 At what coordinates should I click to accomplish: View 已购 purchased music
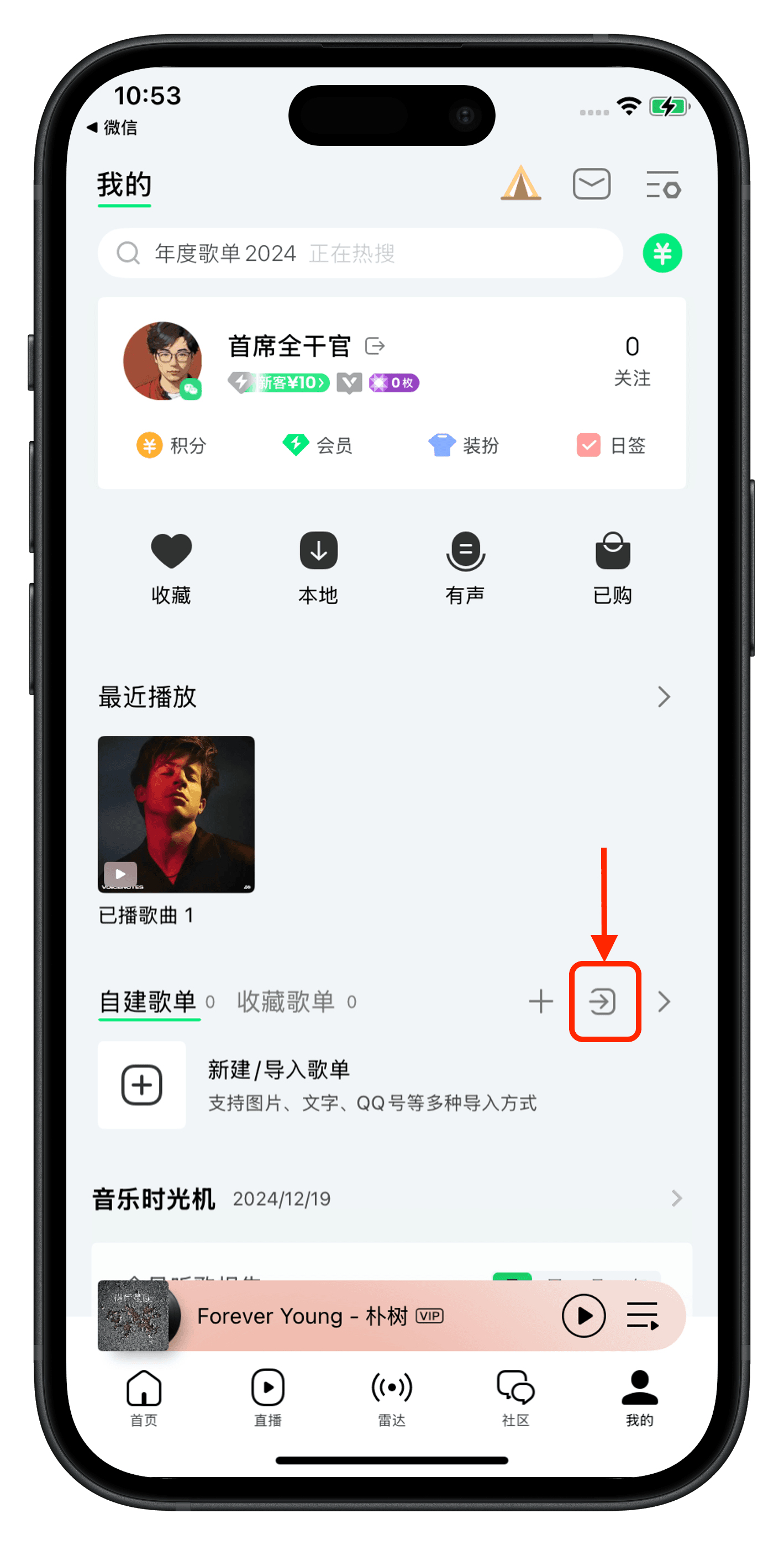(612, 568)
